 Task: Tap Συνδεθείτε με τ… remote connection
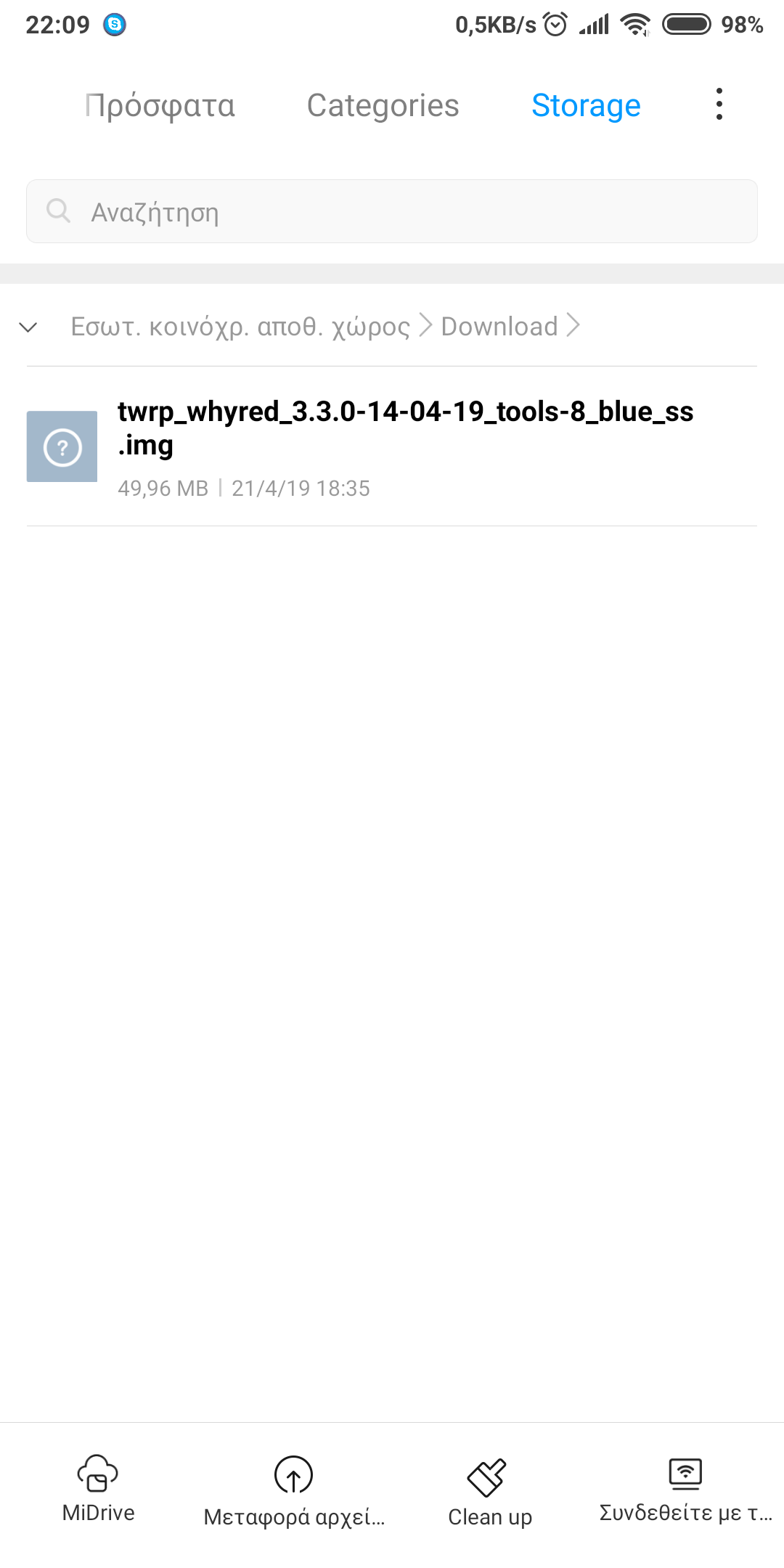pos(685,1488)
